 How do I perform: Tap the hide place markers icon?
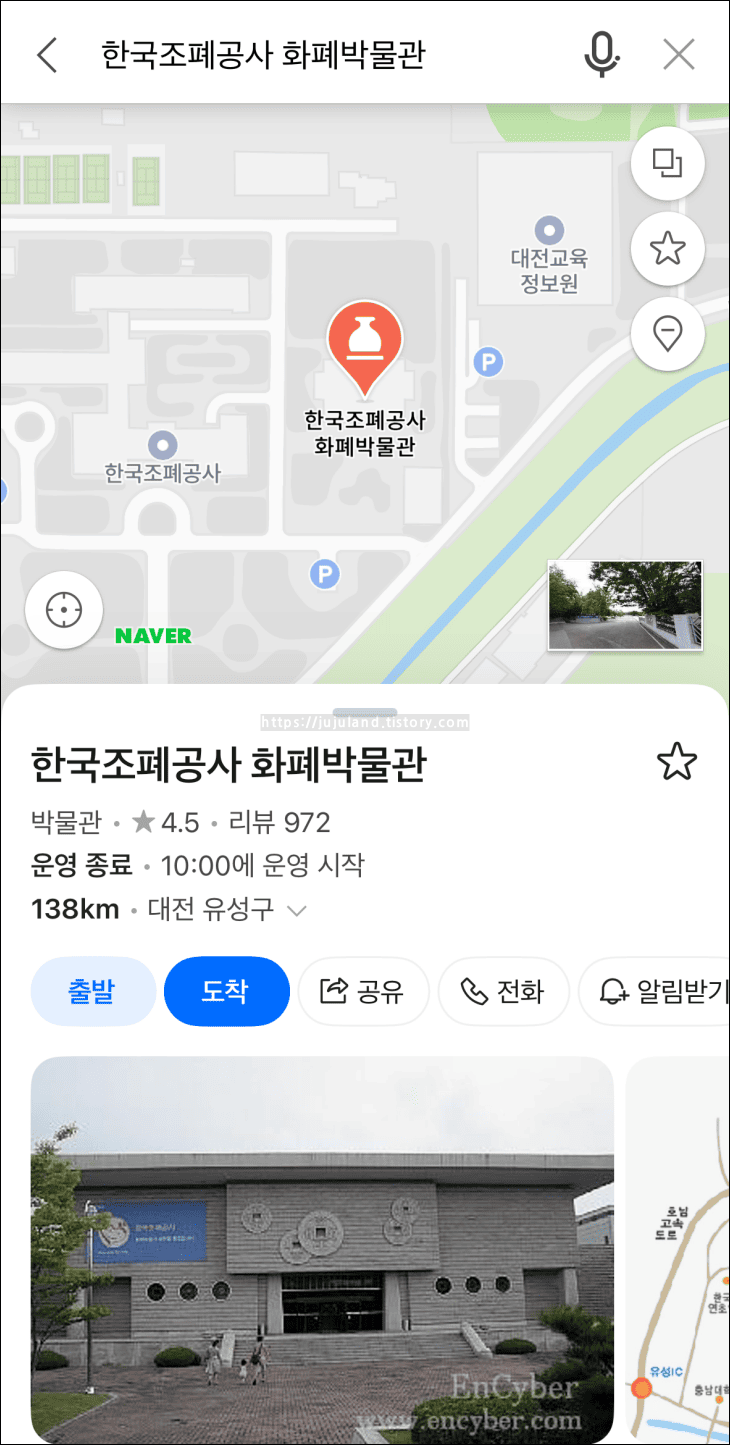coord(667,334)
